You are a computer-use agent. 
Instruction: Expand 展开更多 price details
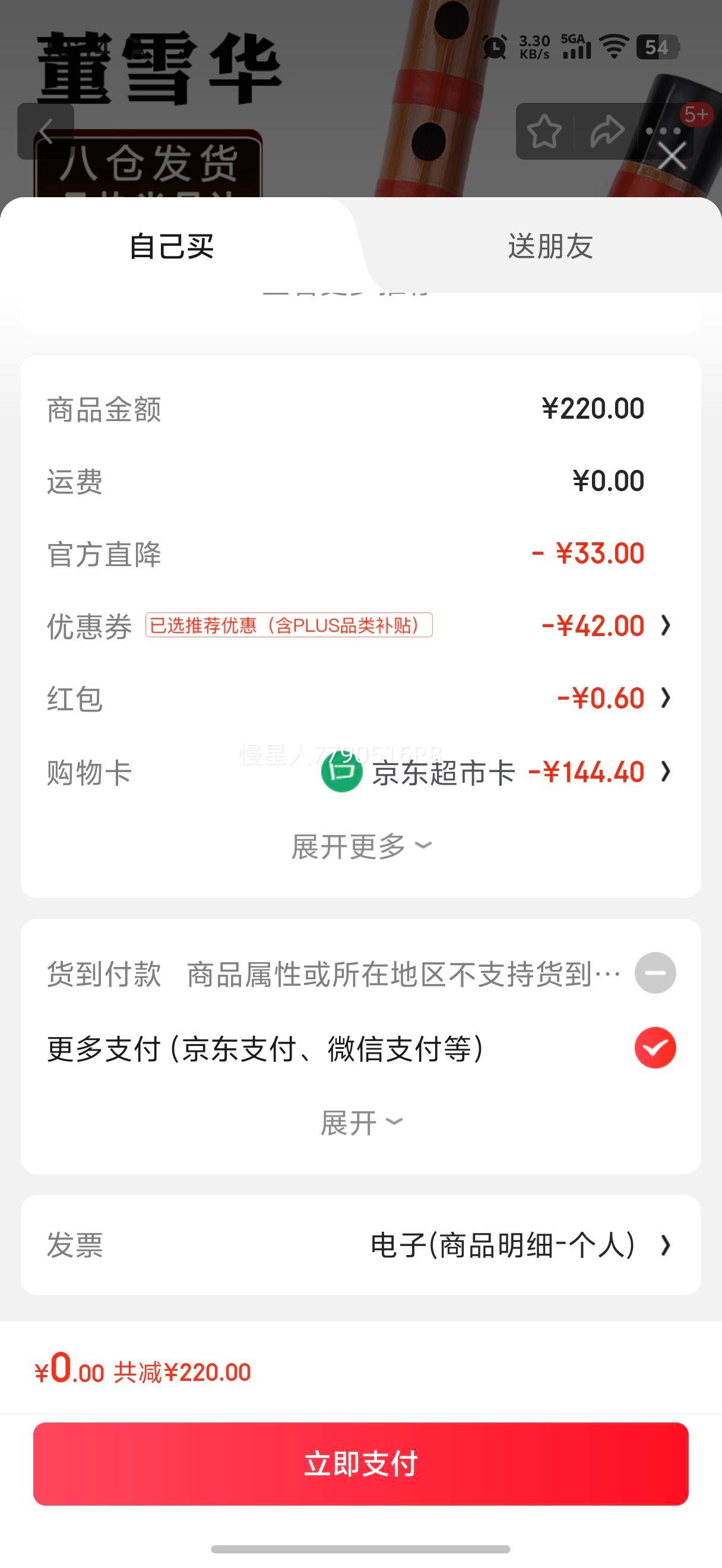(x=362, y=846)
